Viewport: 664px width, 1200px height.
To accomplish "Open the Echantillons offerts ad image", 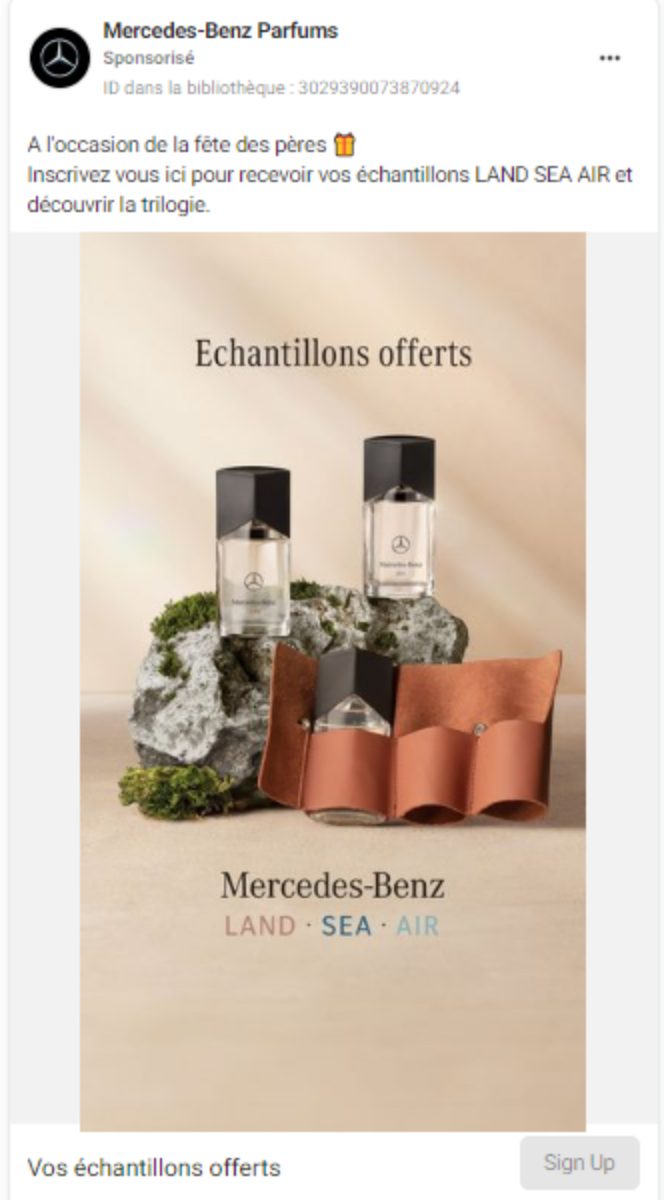I will (332, 680).
